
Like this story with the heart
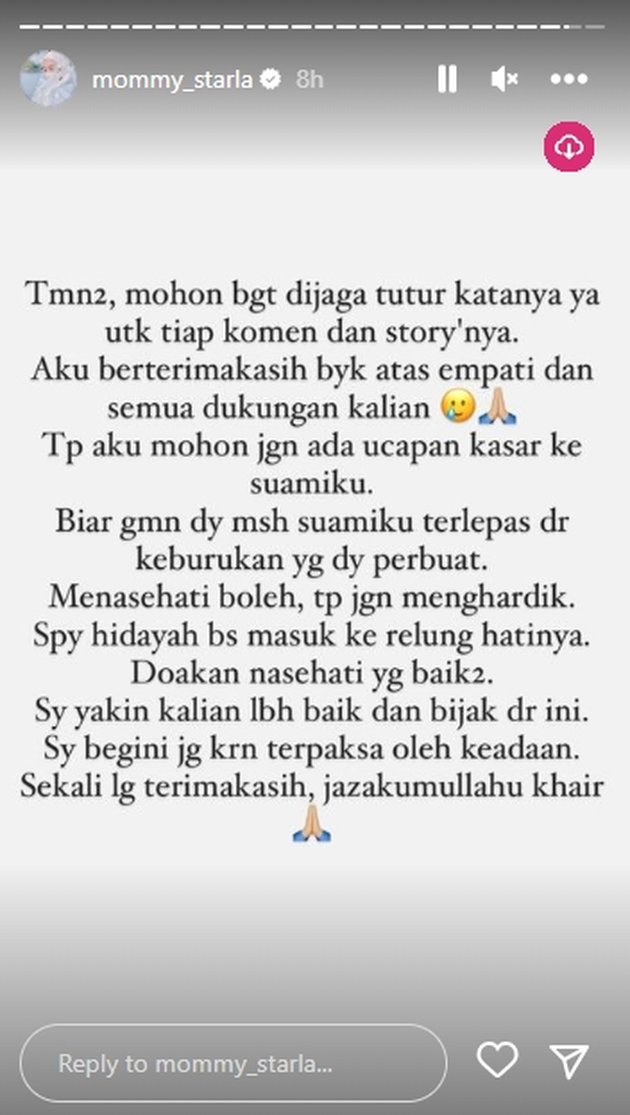point(497,1061)
